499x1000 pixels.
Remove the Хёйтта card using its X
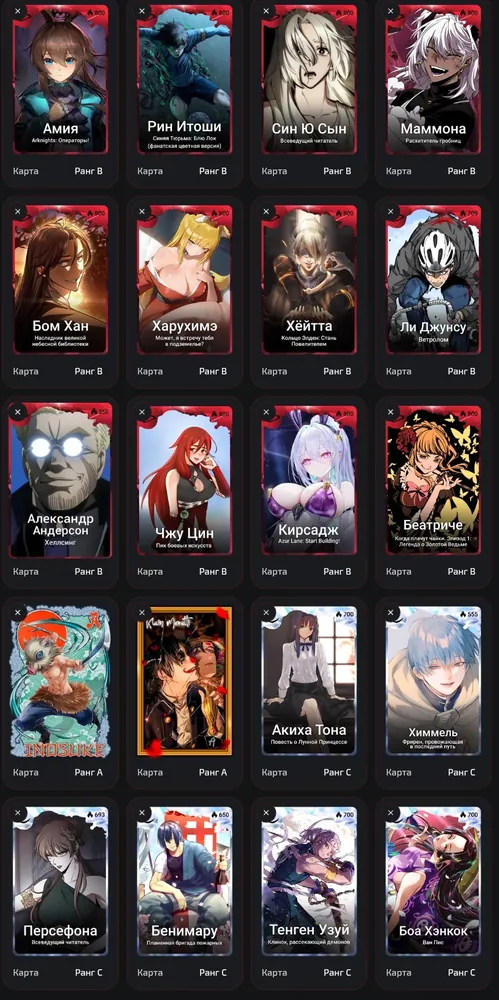click(x=266, y=211)
